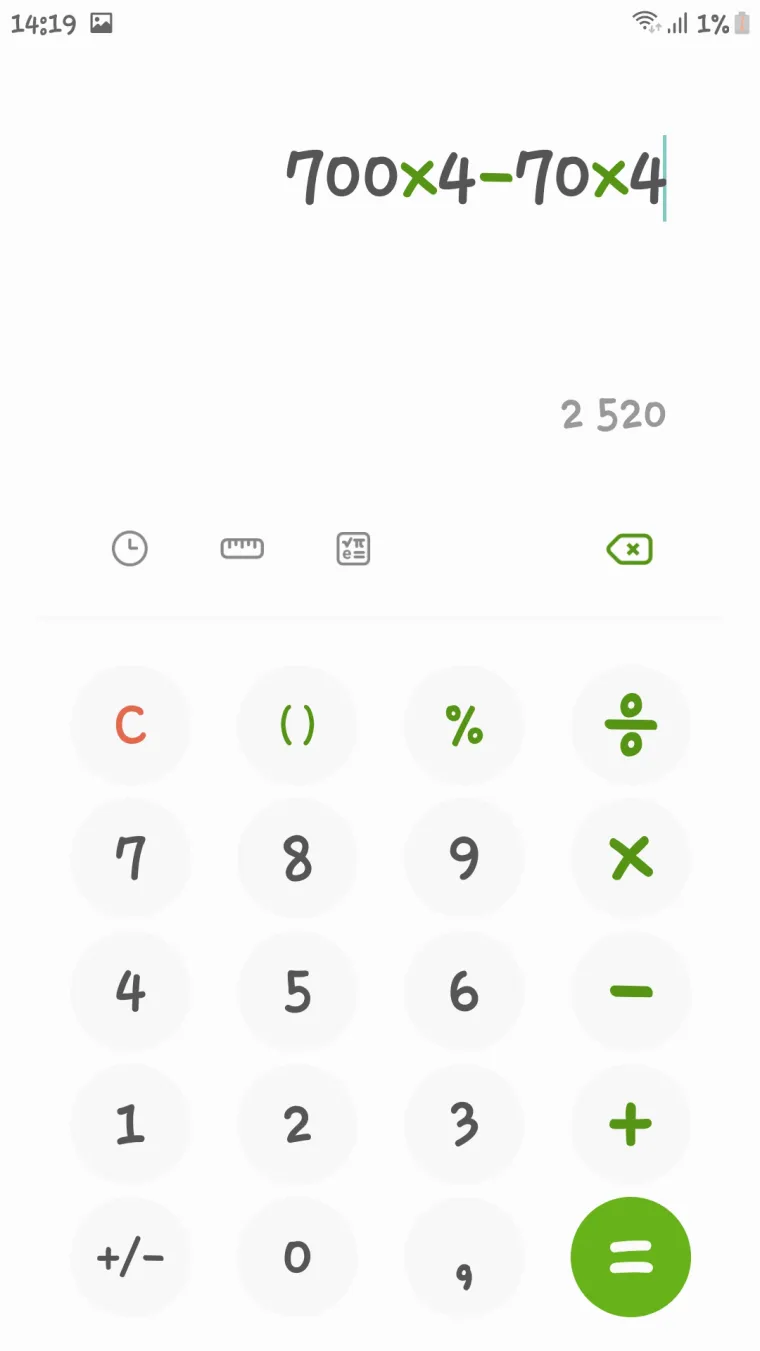Image resolution: width=760 pixels, height=1351 pixels.
Task: Toggle sign with the +/- key
Action: click(x=131, y=1257)
